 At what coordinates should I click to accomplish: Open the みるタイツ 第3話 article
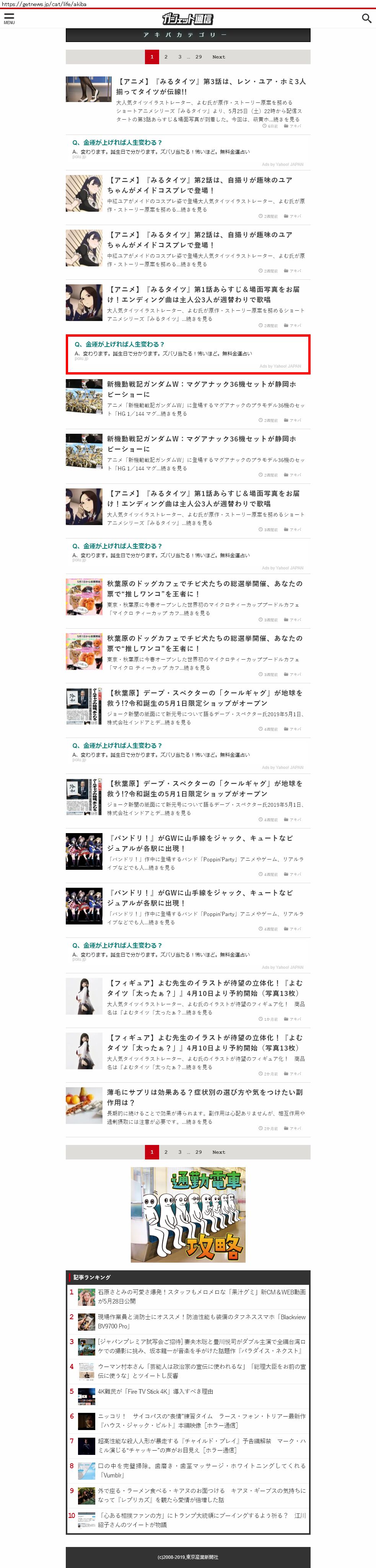[210, 86]
